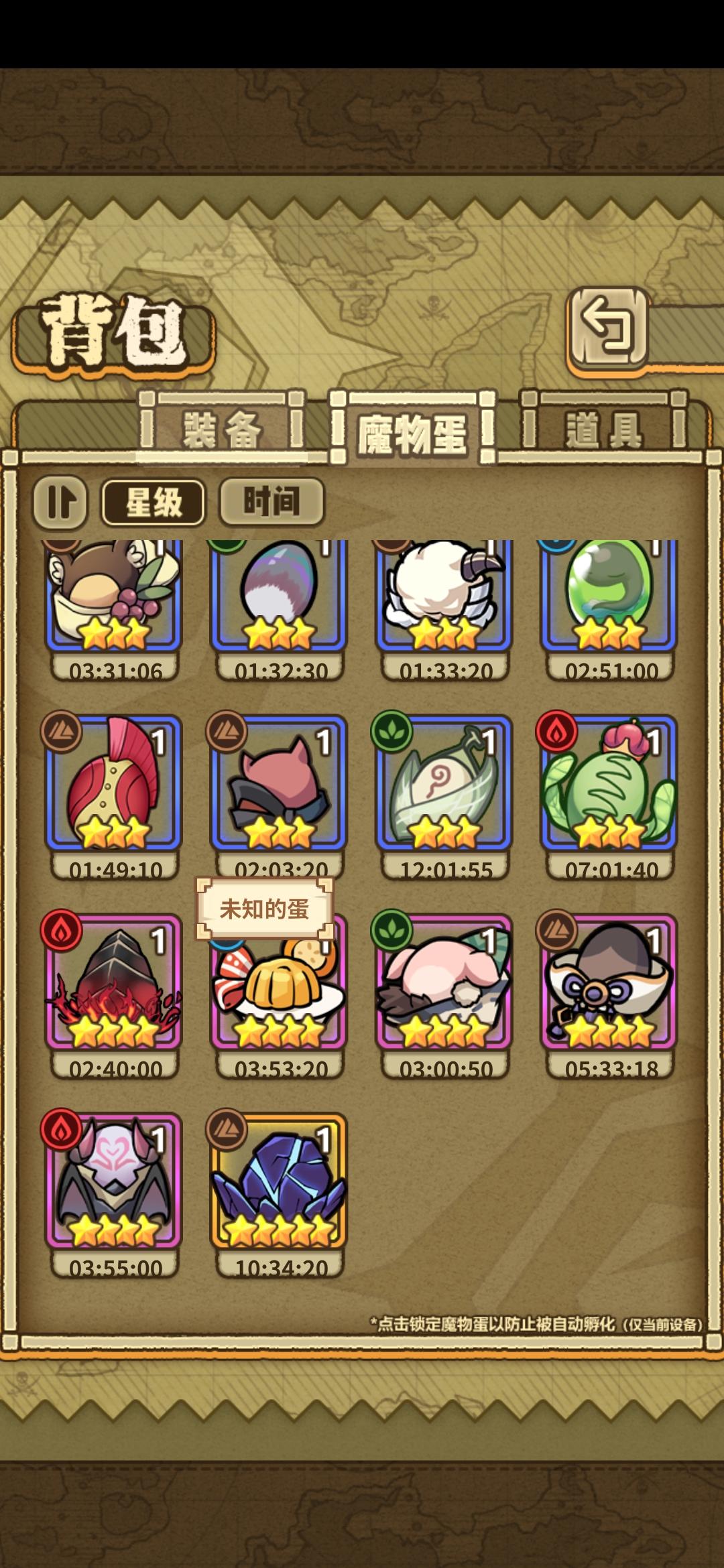Tap the red spartan helmet egg

click(114, 787)
